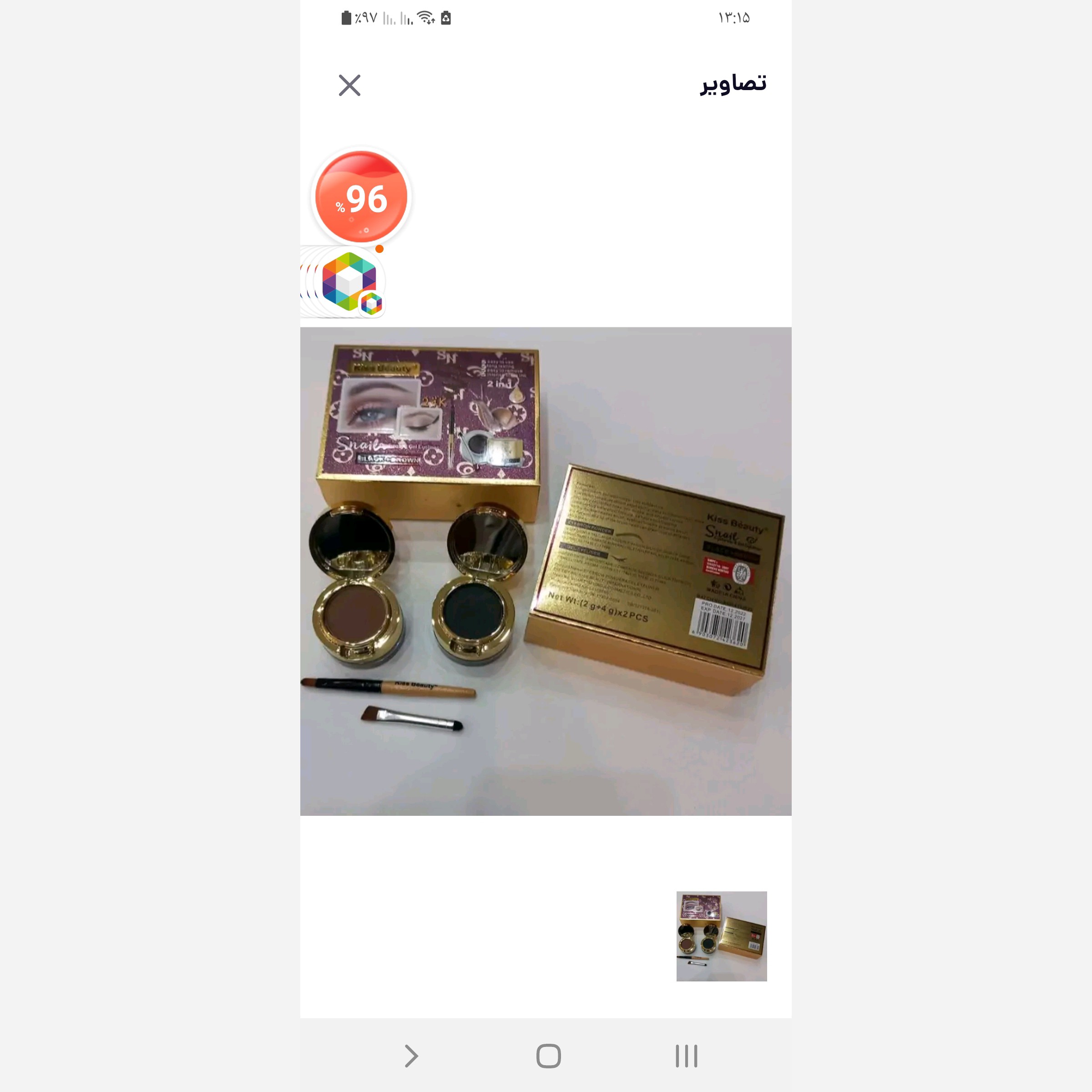Close the images viewer

coord(349,86)
